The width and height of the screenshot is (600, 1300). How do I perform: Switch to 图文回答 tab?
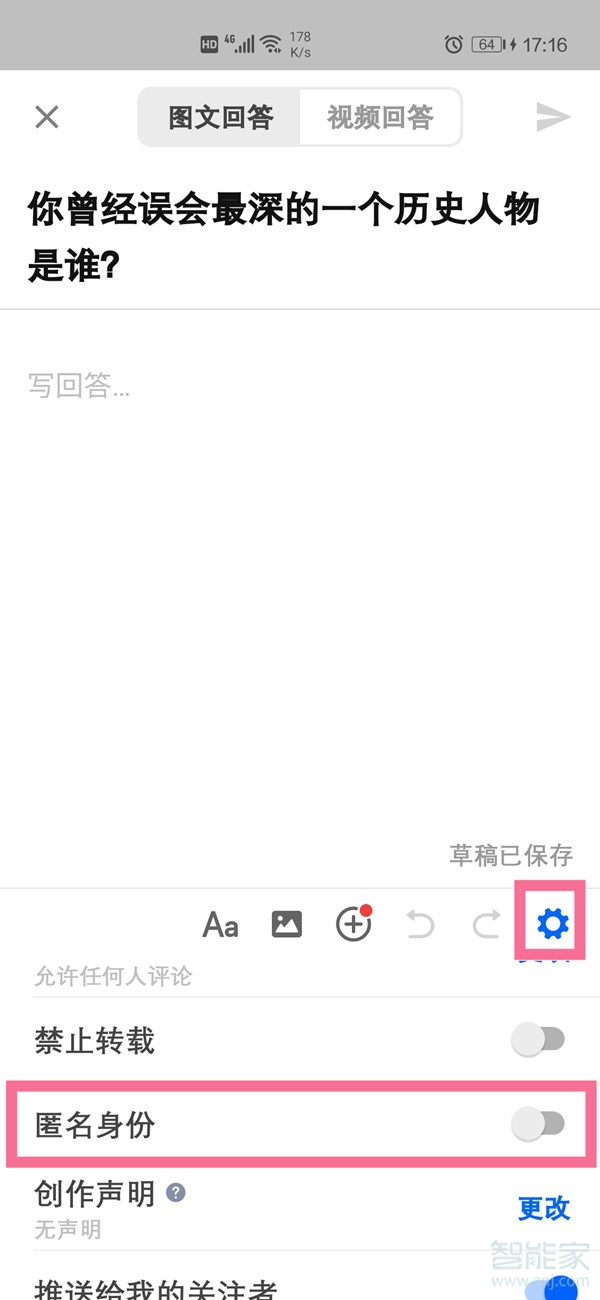[220, 118]
